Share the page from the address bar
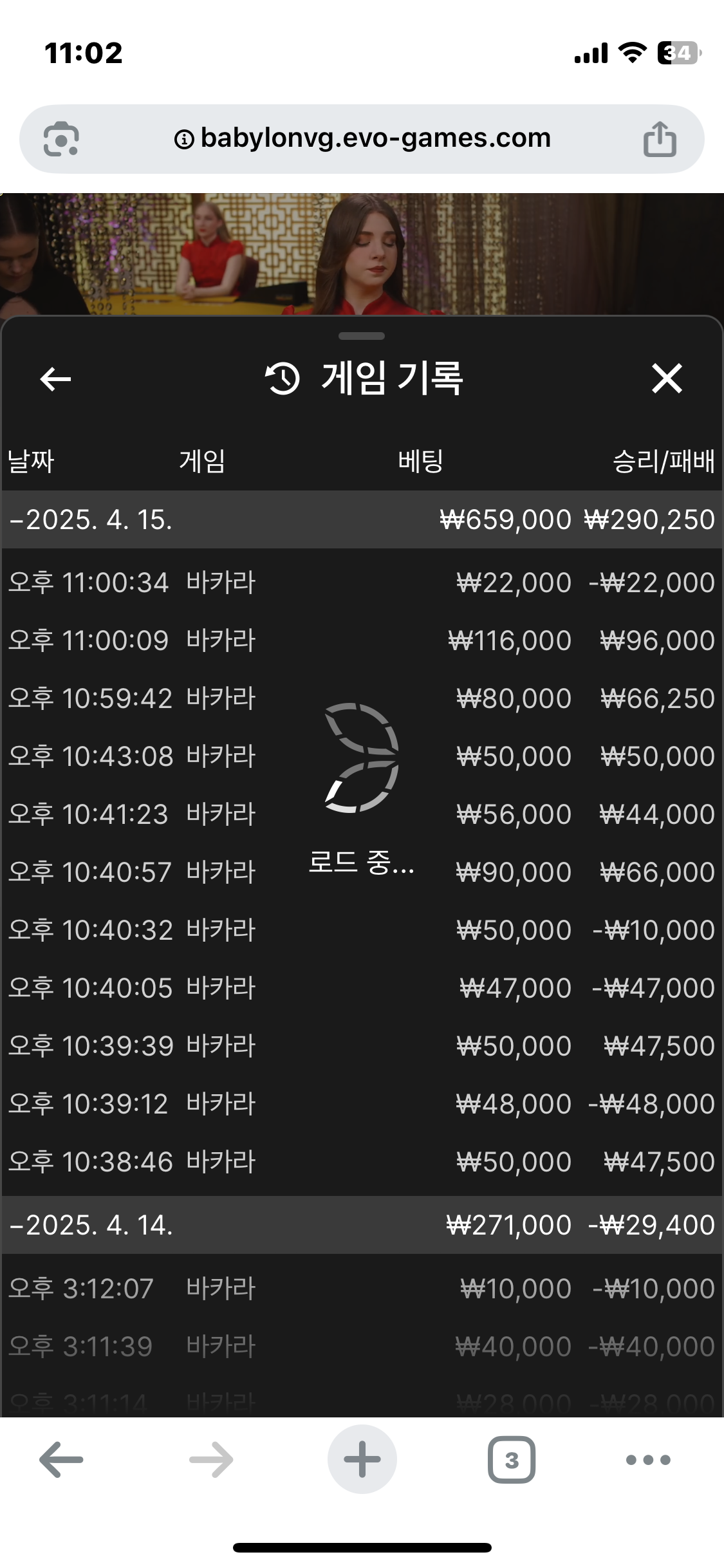Viewport: 724px width, 1568px height. [660, 139]
